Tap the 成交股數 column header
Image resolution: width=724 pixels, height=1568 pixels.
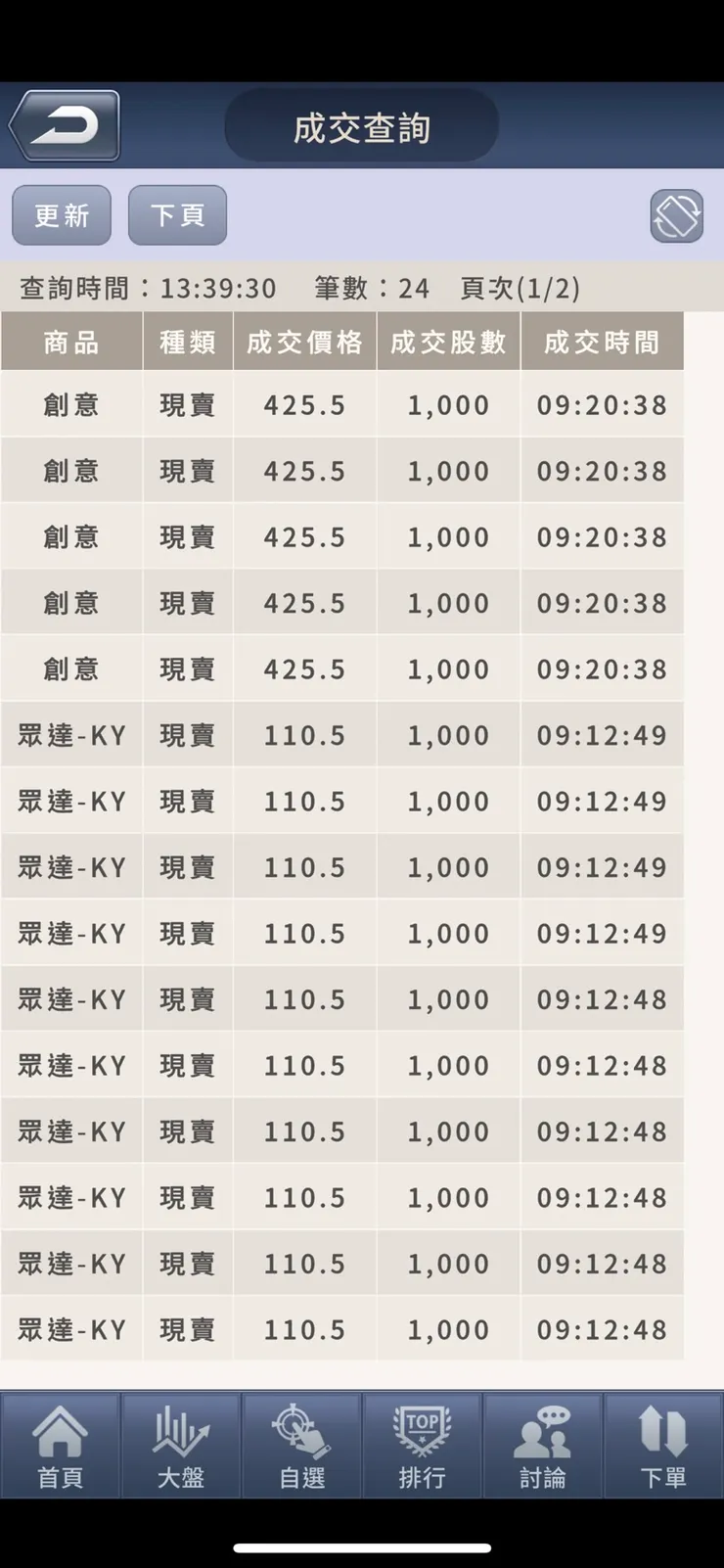point(447,342)
